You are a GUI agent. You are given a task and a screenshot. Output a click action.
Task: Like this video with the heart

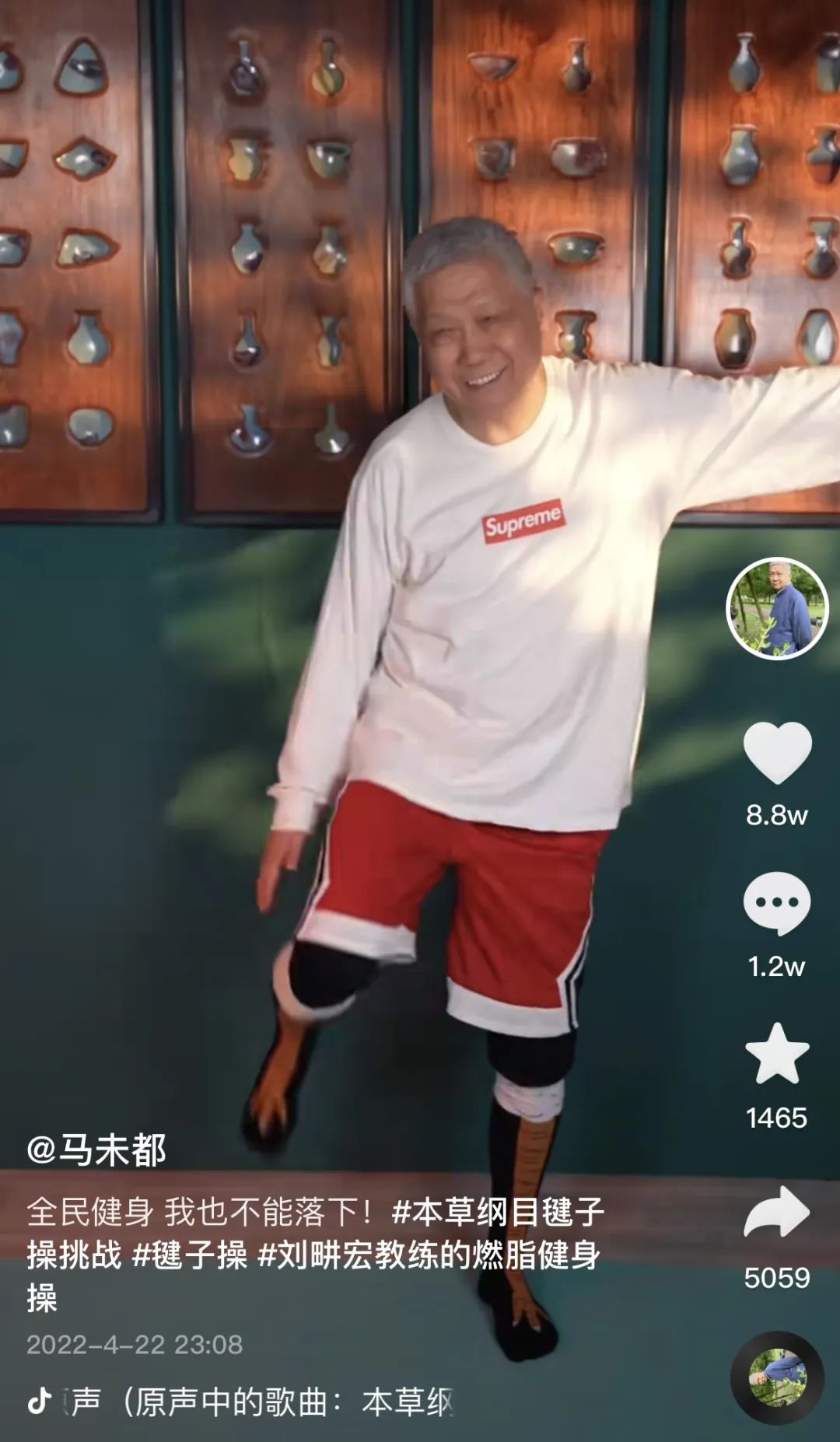(x=777, y=751)
